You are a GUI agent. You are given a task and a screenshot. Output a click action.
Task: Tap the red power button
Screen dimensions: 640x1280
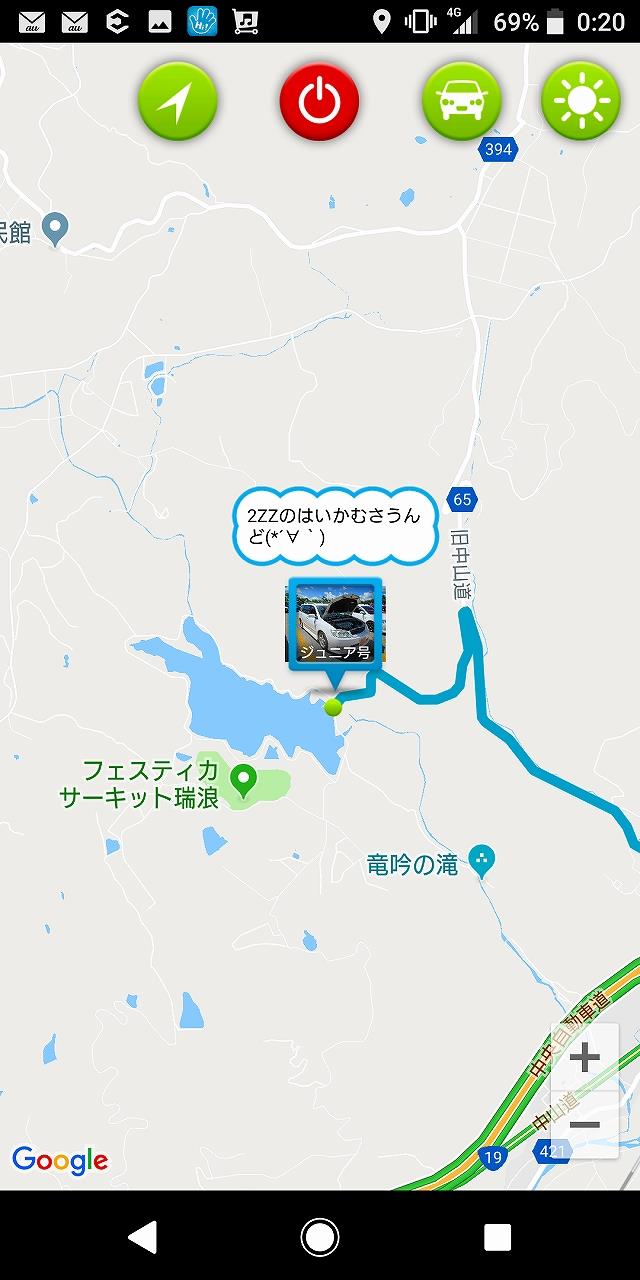pyautogui.click(x=319, y=100)
